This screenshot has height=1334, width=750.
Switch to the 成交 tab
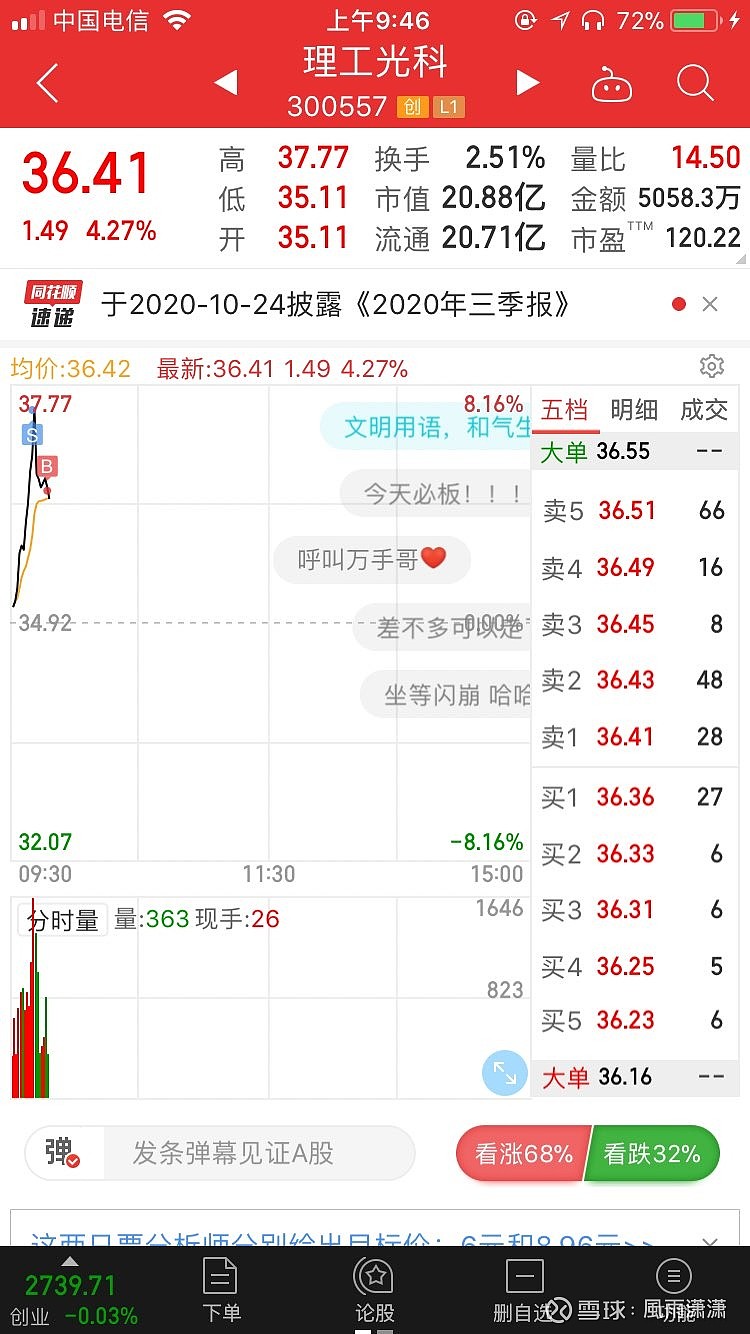(704, 409)
